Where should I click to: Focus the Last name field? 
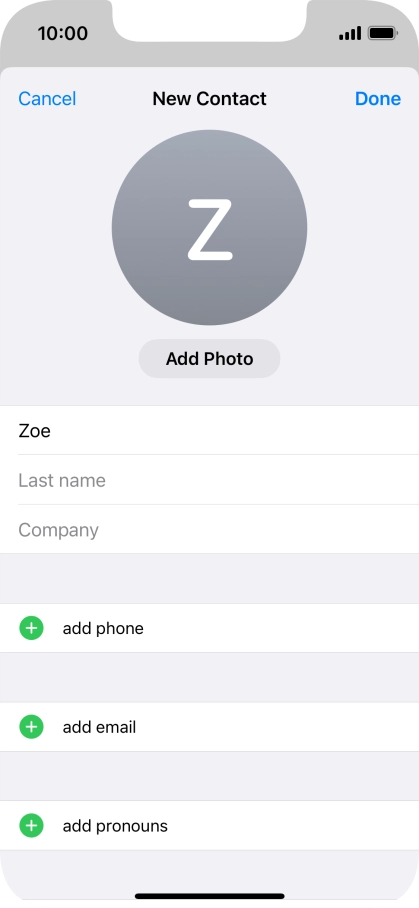pos(210,480)
